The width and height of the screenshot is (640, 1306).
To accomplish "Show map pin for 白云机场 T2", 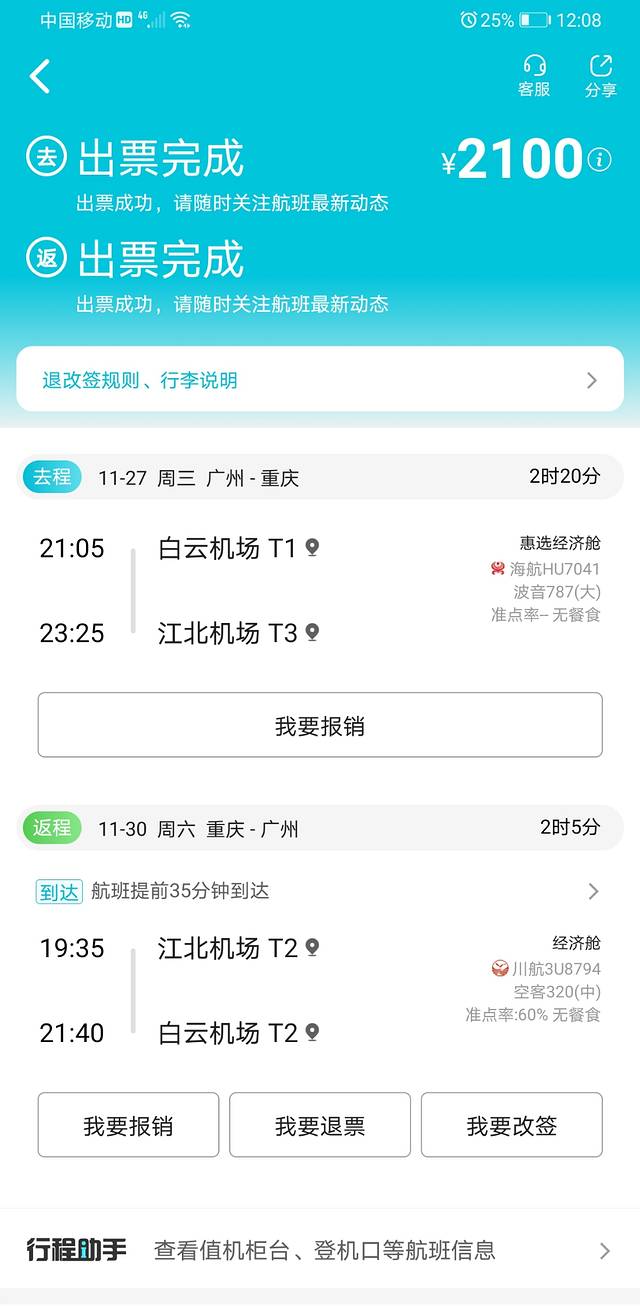I will coord(312,1032).
